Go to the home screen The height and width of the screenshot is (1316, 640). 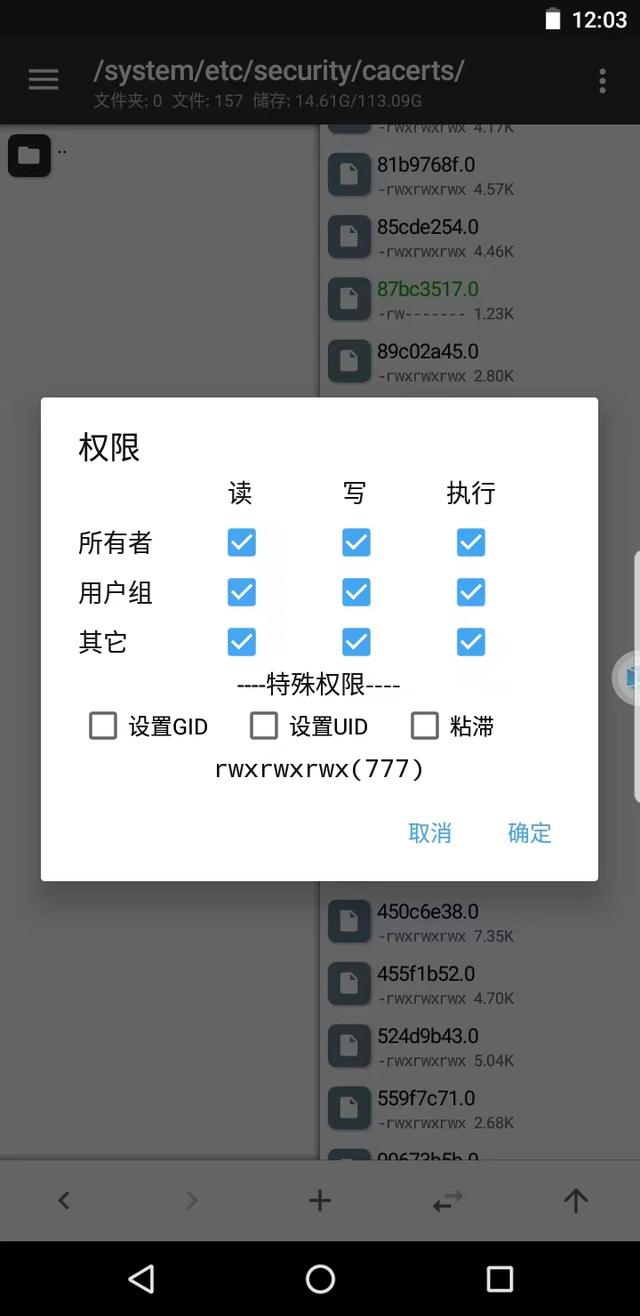(x=320, y=1278)
